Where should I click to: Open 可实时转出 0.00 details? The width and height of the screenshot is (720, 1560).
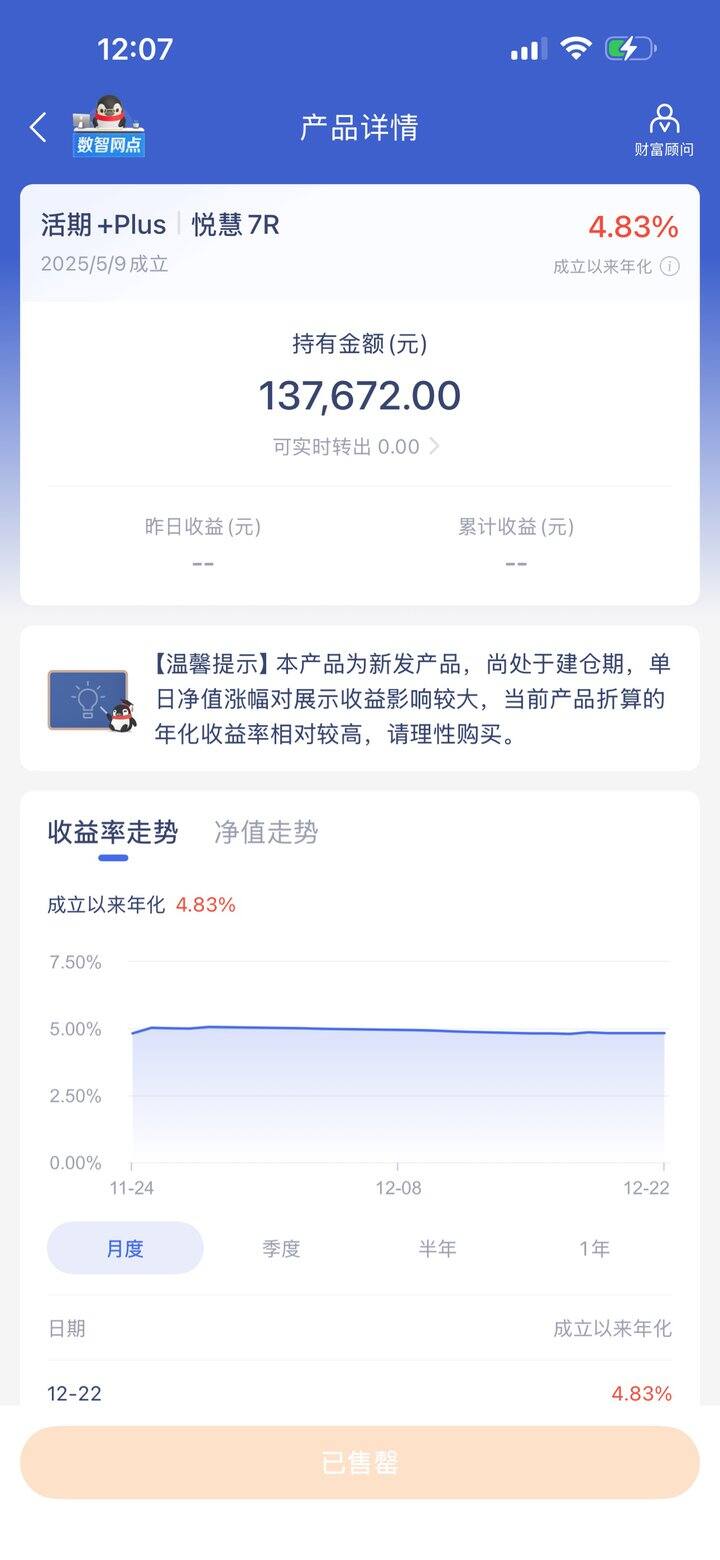tap(356, 446)
